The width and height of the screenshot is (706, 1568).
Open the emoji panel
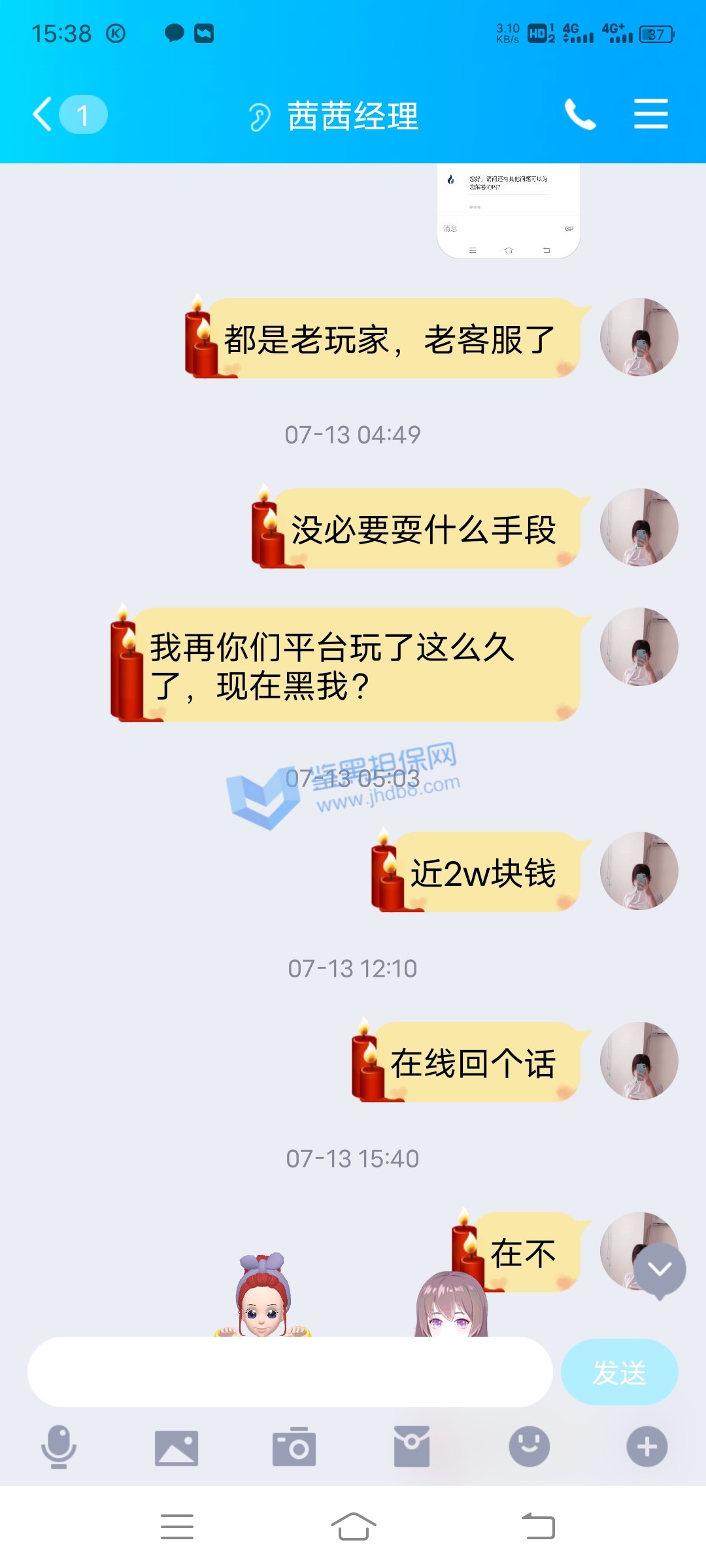pyautogui.click(x=529, y=1446)
